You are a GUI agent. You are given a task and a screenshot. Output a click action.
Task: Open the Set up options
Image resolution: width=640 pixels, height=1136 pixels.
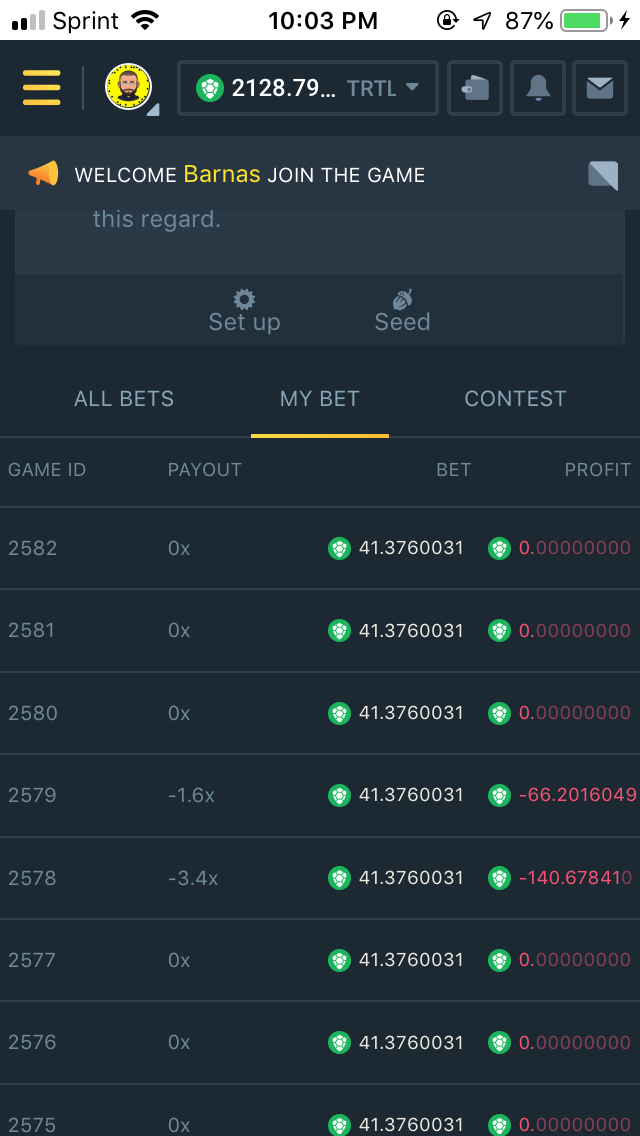[244, 310]
